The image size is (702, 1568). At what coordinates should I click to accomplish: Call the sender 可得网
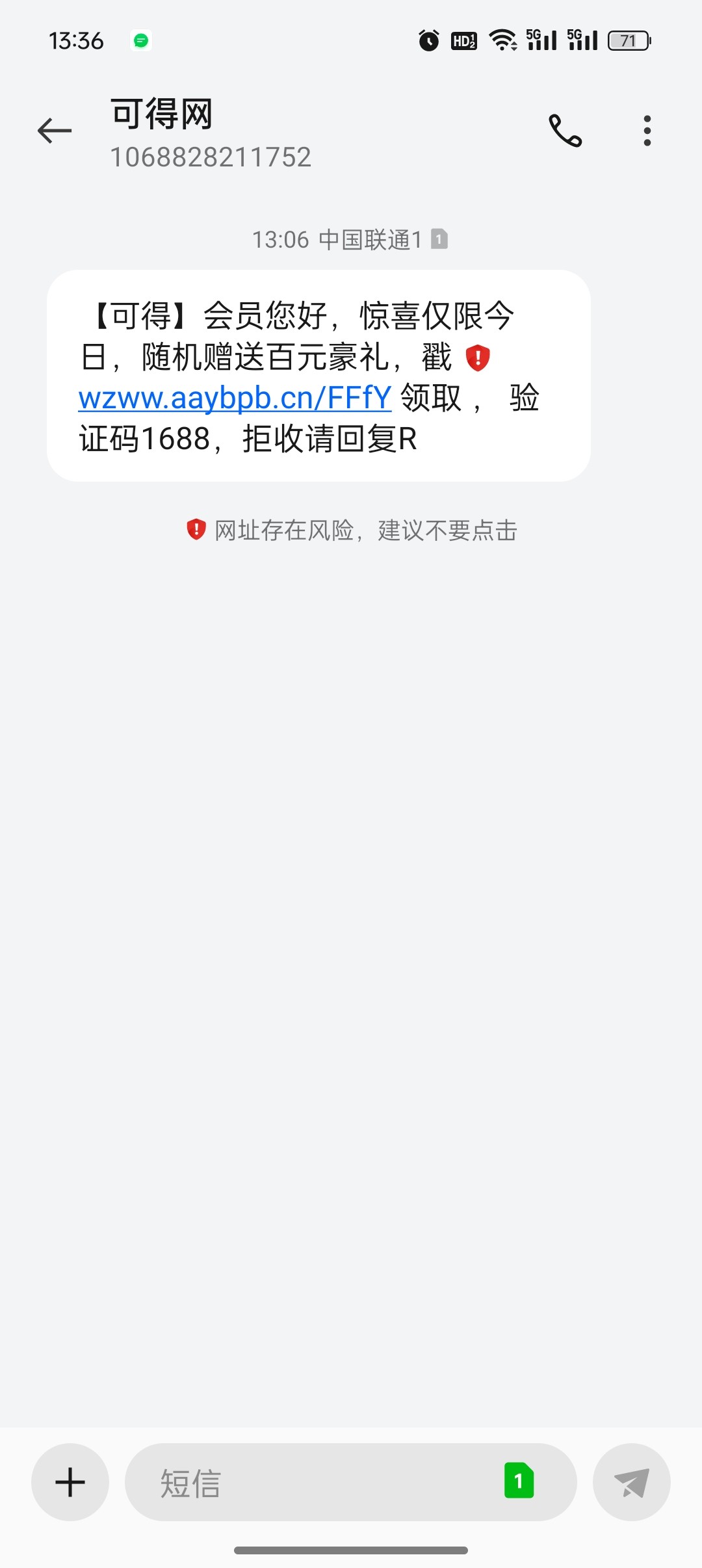tap(565, 131)
